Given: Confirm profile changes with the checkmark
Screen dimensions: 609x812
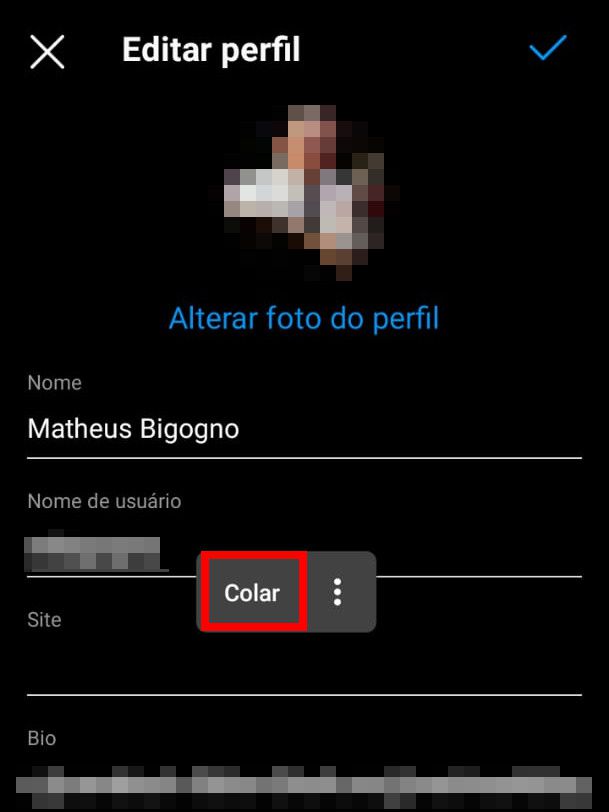Looking at the screenshot, I should pos(547,49).
